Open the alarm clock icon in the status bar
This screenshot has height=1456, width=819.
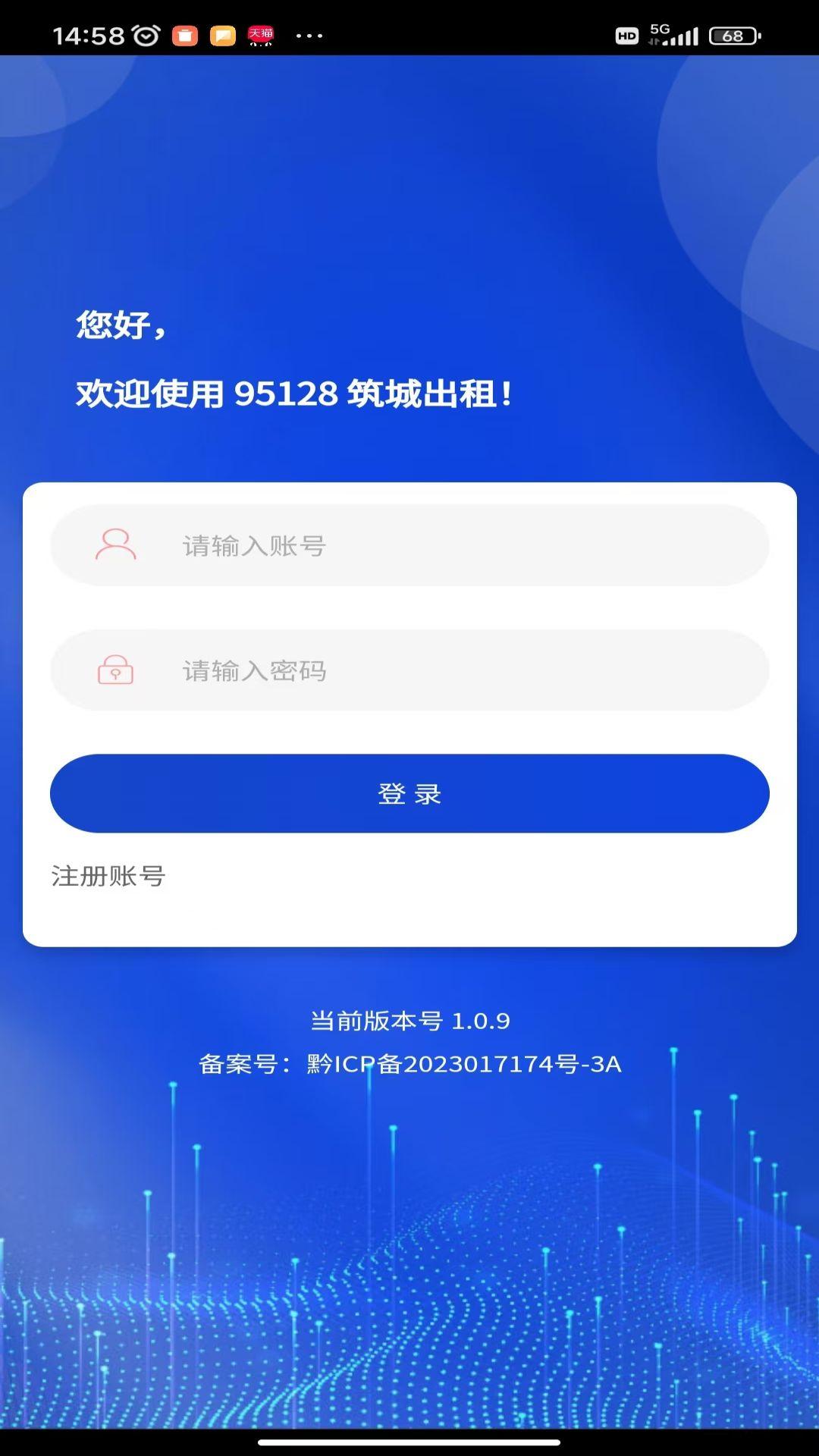[x=146, y=33]
